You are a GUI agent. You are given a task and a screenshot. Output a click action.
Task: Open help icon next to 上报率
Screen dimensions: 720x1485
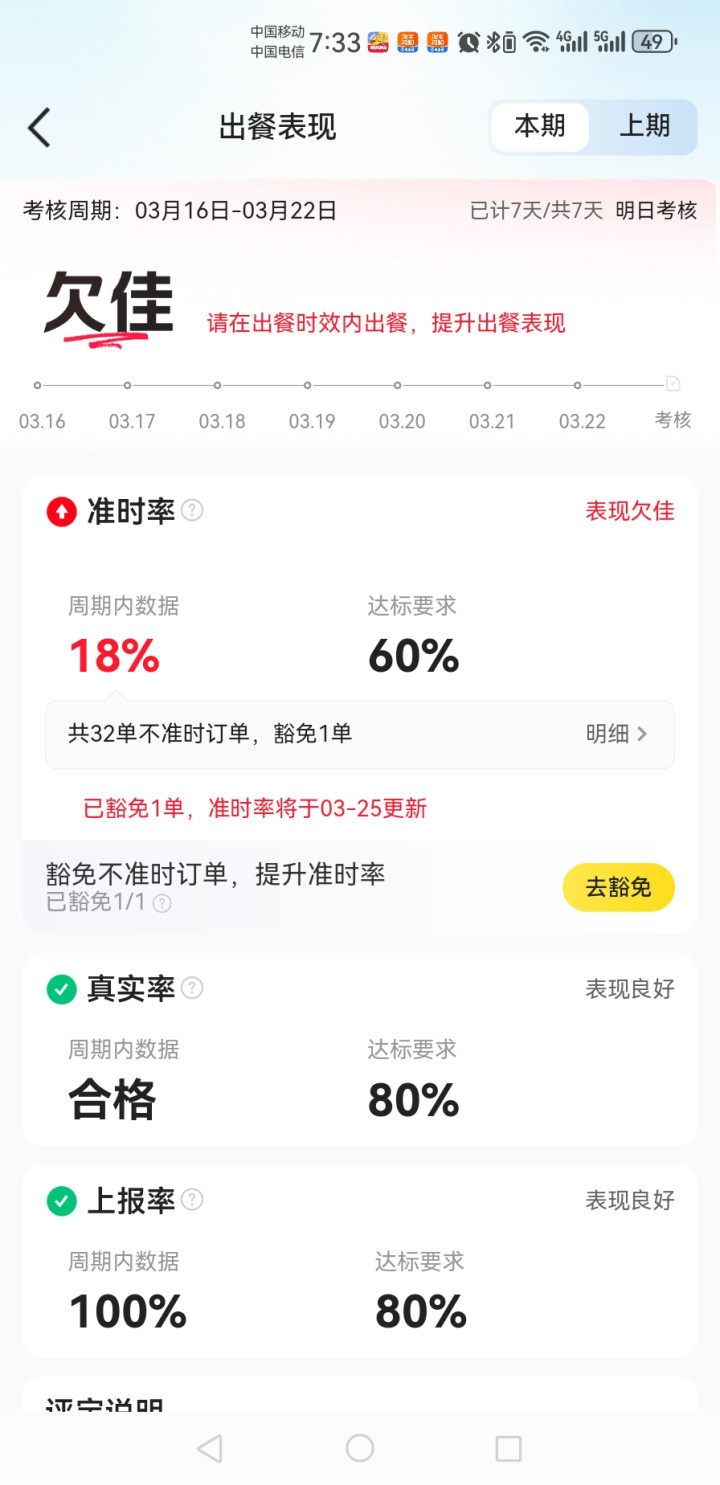(192, 1200)
